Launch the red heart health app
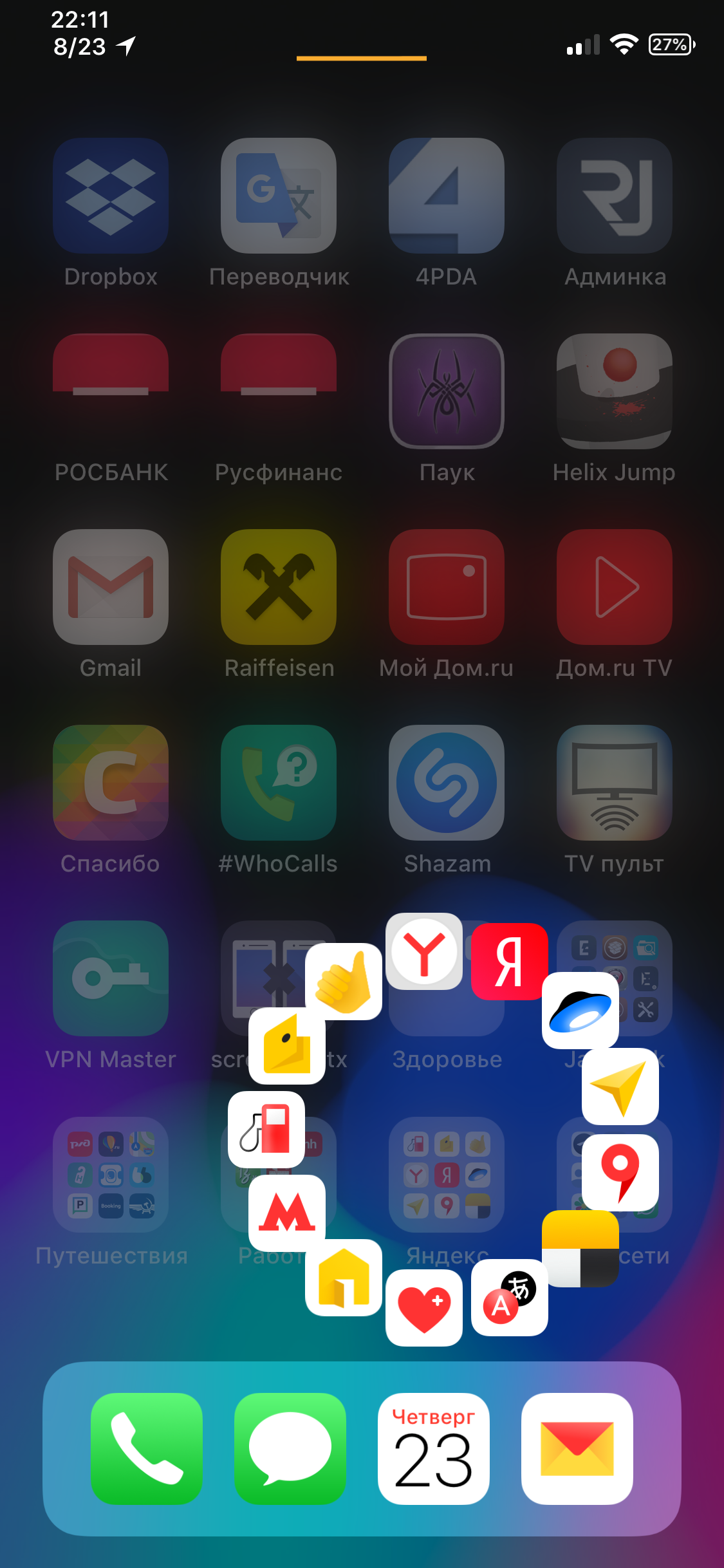Image resolution: width=724 pixels, height=1568 pixels. (x=424, y=1307)
